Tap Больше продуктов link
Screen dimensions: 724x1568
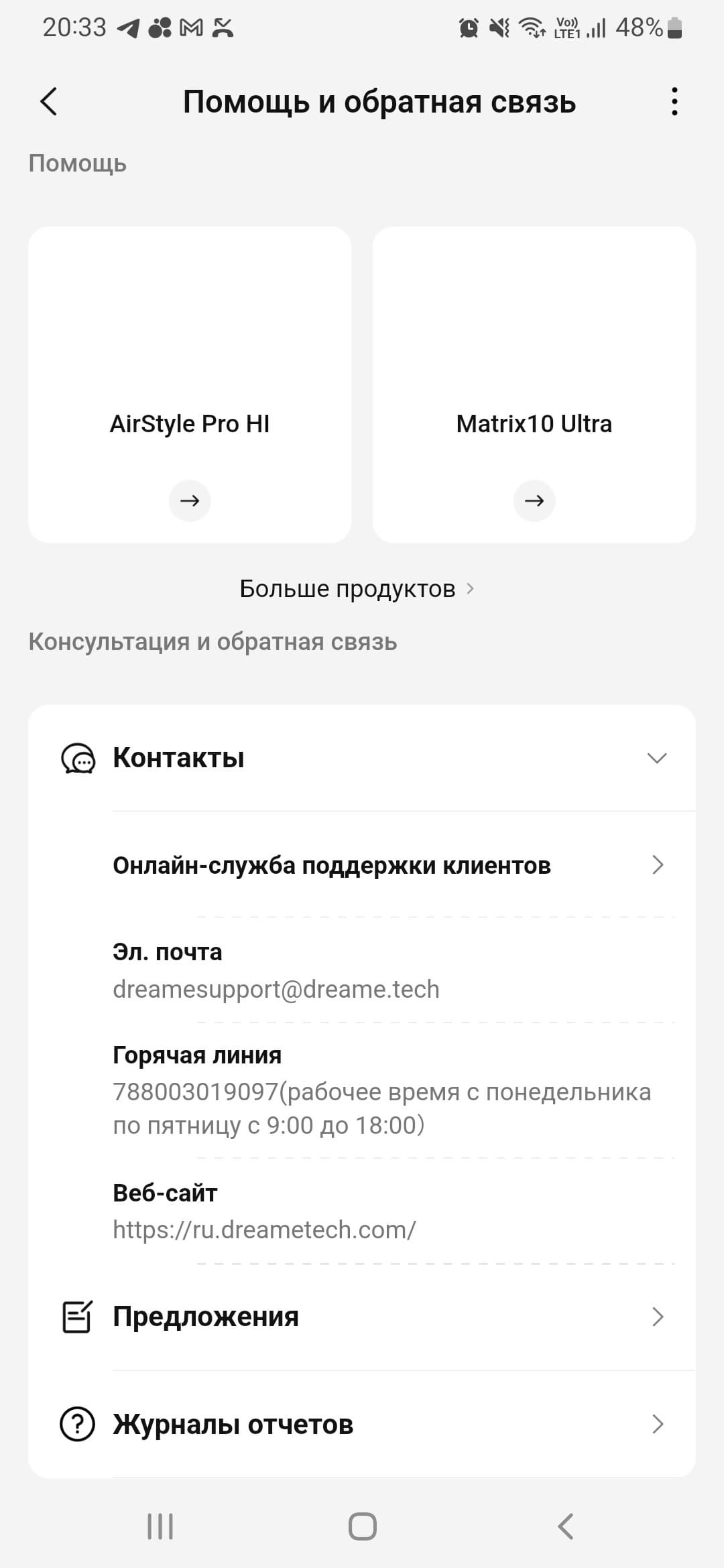[x=357, y=589]
